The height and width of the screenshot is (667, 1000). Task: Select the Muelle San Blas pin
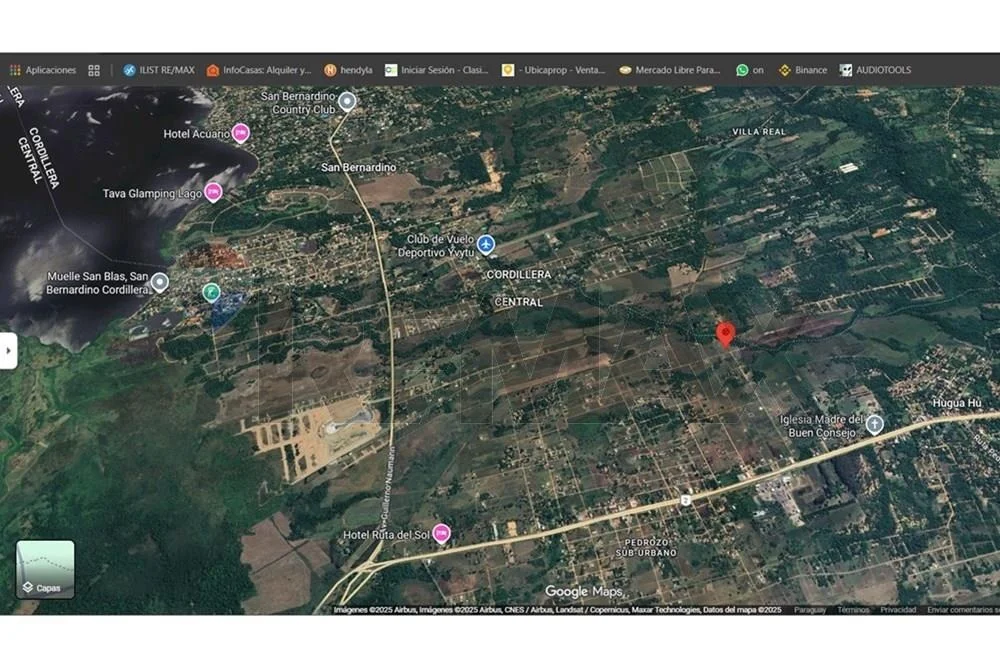[x=160, y=282]
